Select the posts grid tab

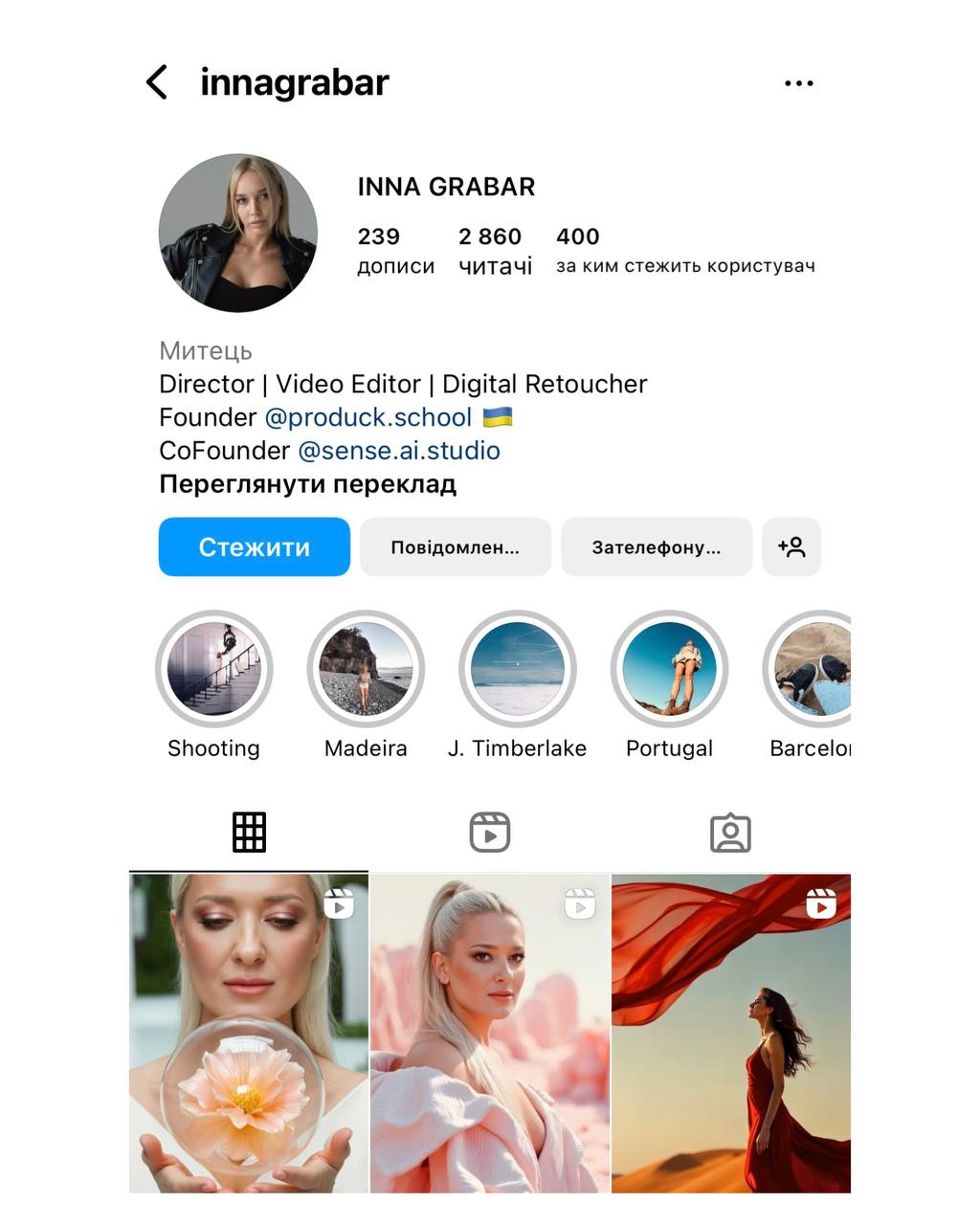(x=249, y=833)
